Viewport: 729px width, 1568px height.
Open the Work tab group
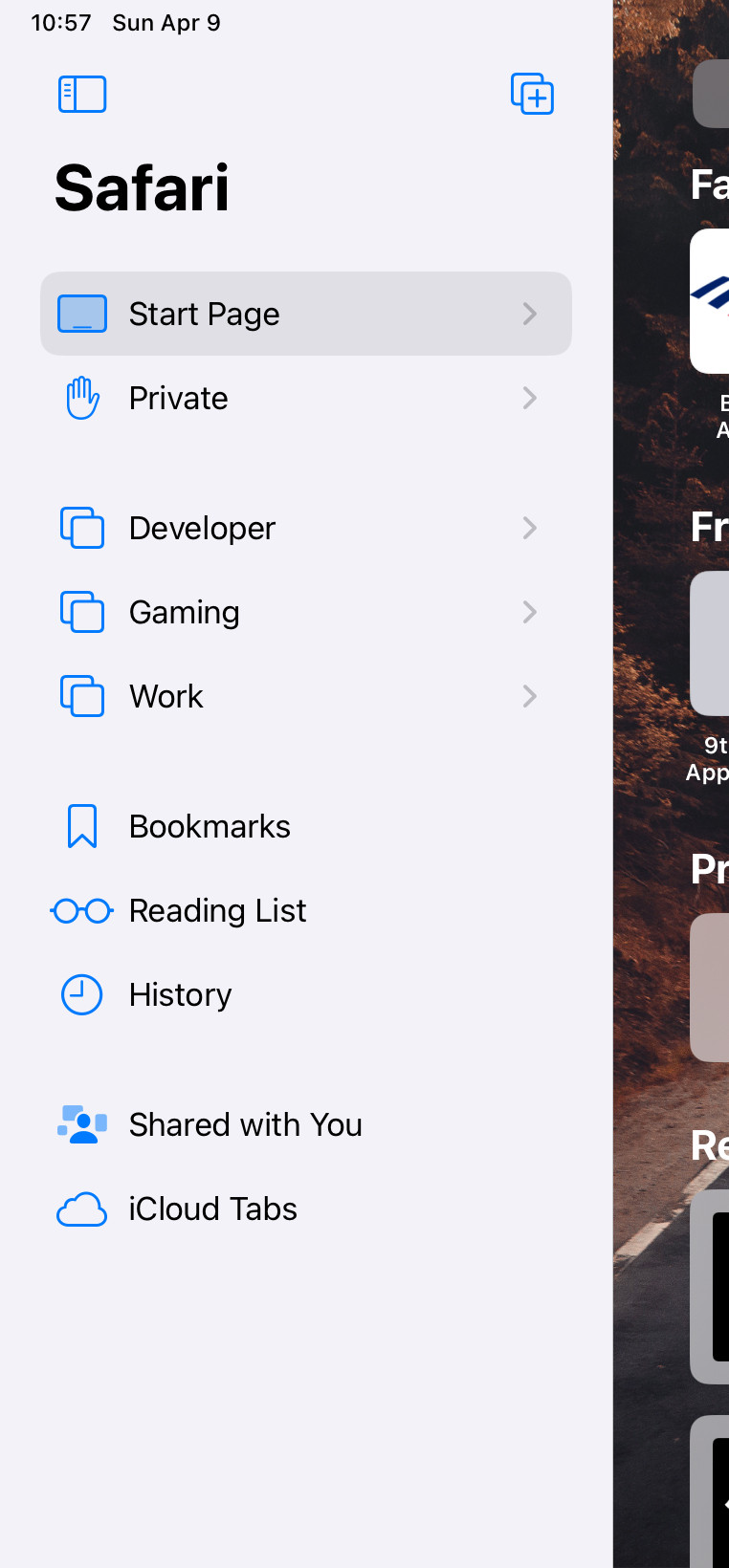point(305,696)
